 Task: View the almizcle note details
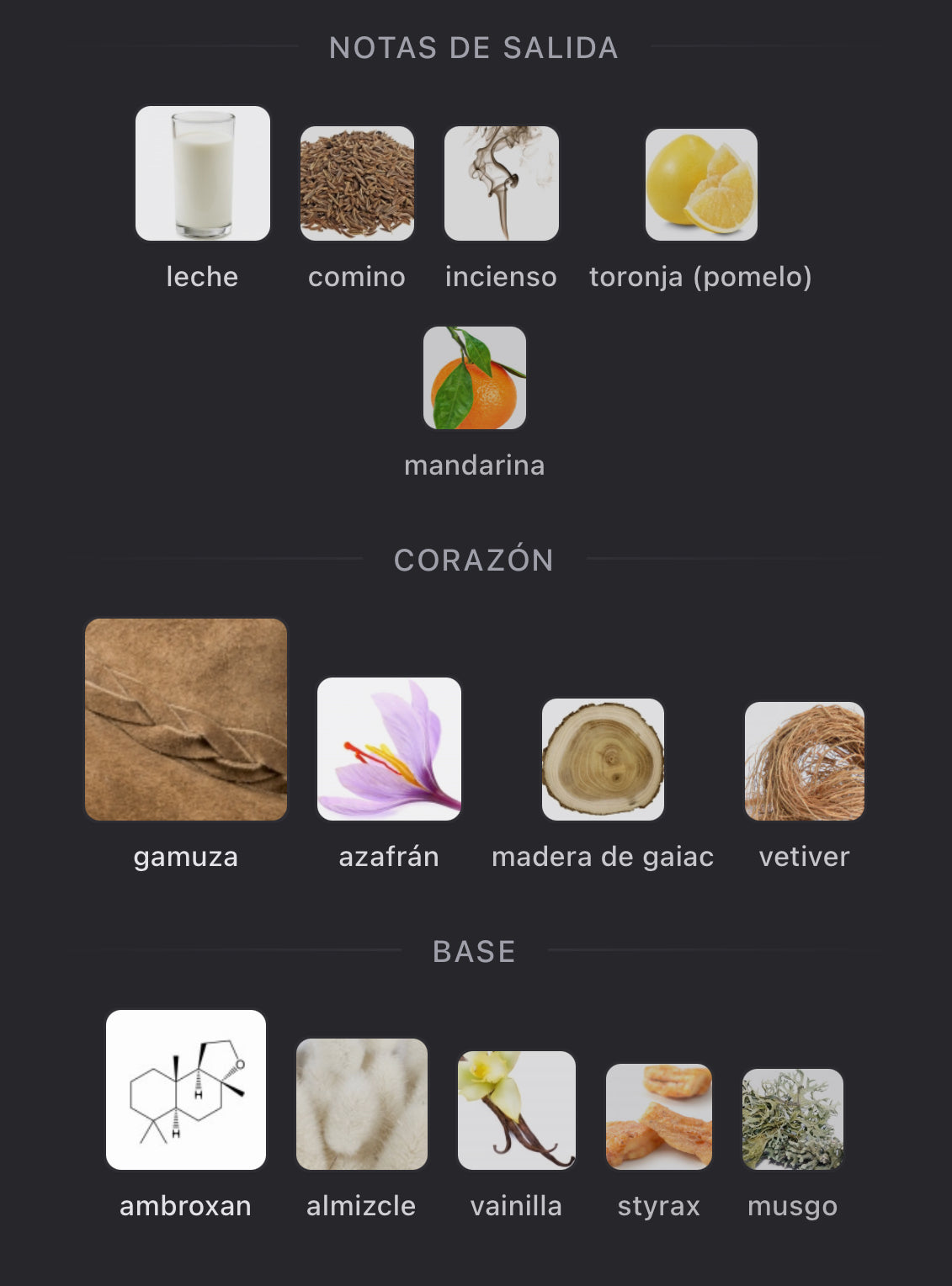coord(362,1103)
